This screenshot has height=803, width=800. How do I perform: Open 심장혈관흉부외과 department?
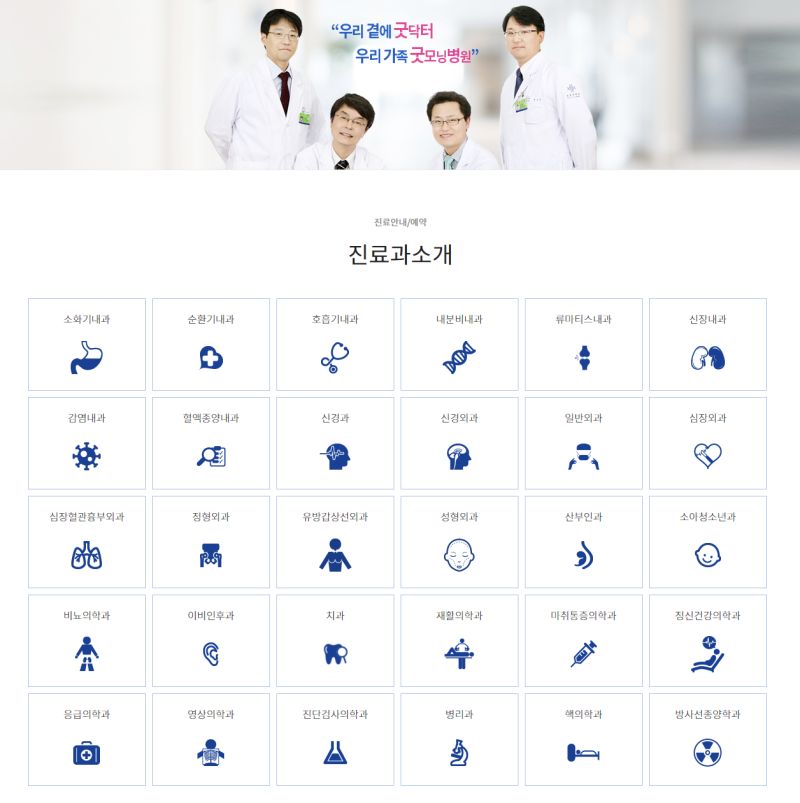(87, 542)
